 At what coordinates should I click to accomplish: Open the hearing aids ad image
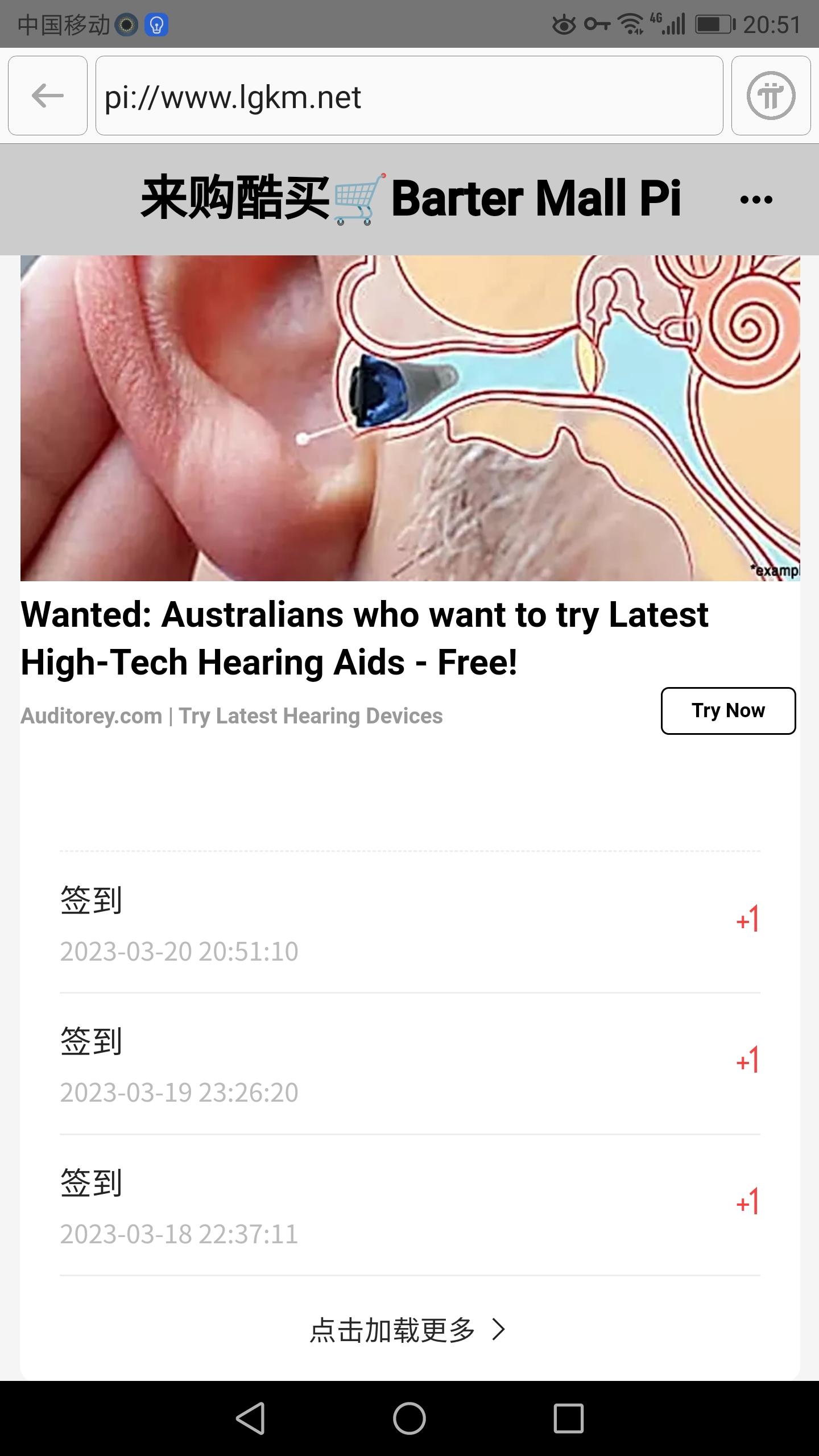(x=409, y=418)
